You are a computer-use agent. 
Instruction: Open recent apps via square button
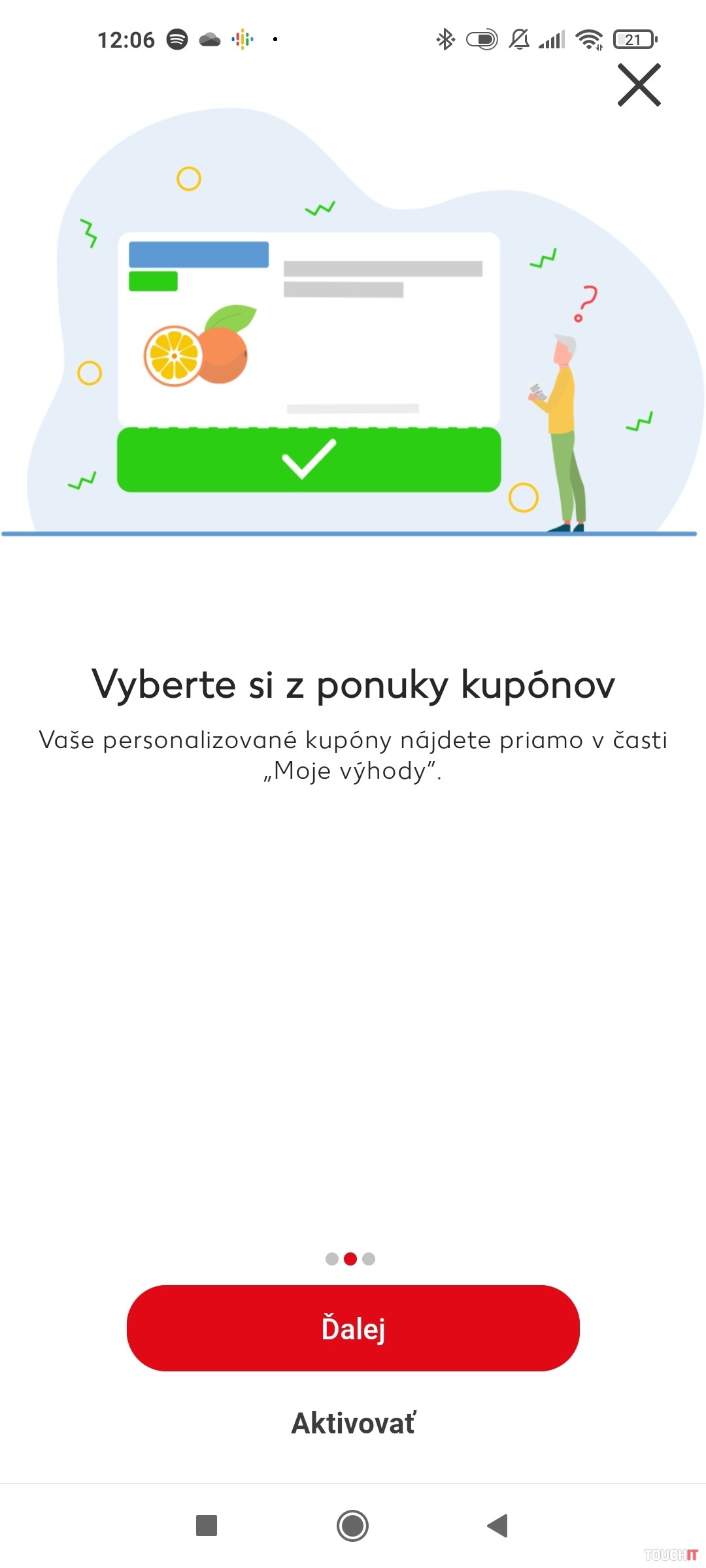207,1526
